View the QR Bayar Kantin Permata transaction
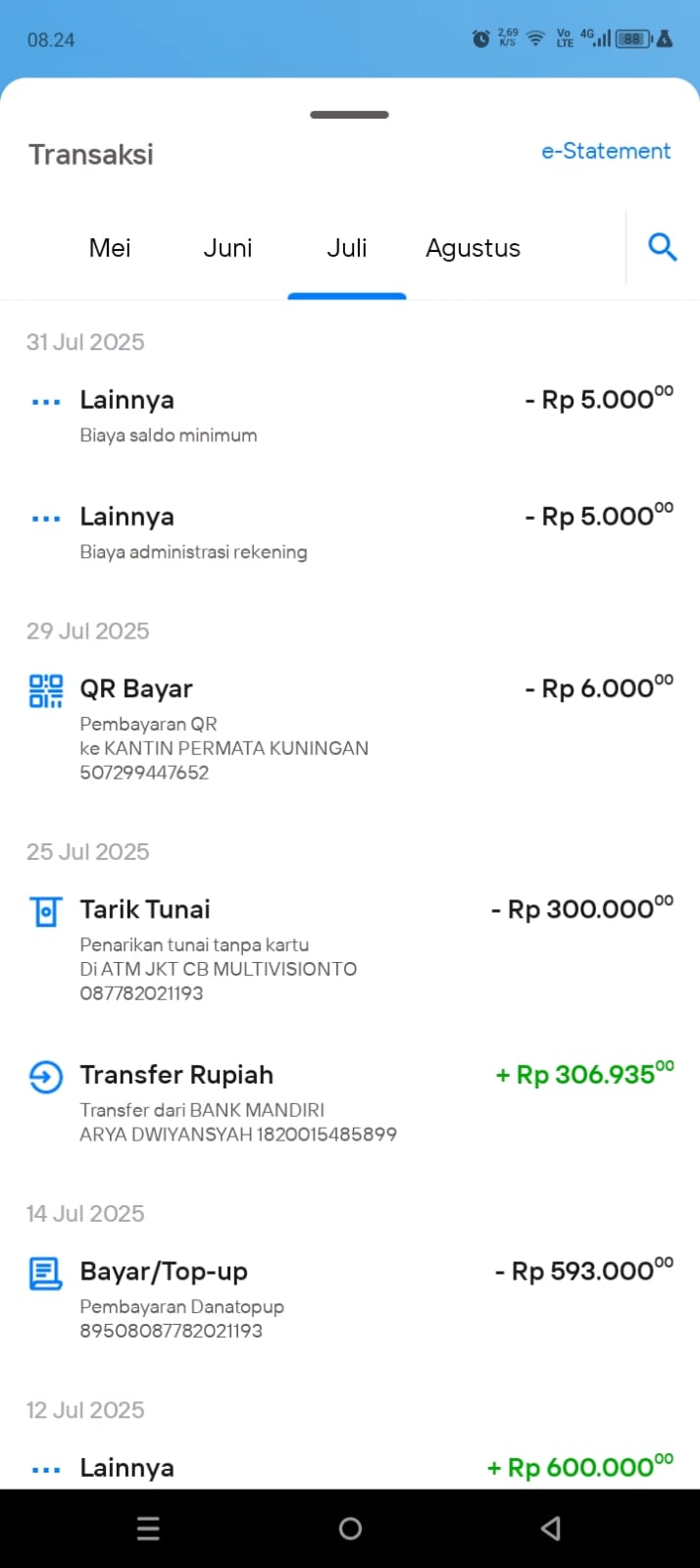Viewport: 700px width, 1568px height. click(350, 729)
